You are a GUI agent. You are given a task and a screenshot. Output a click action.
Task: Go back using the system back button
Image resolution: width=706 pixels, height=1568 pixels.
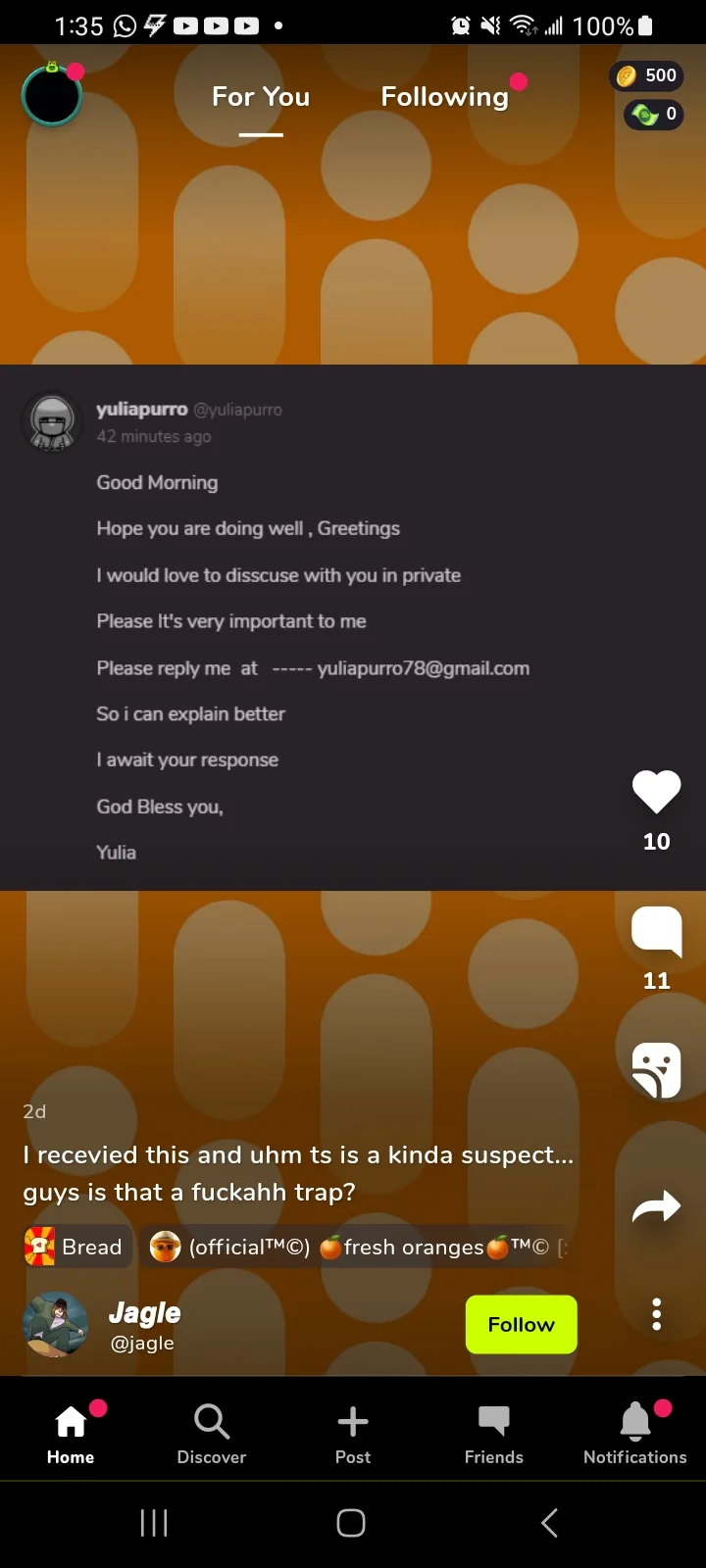(549, 1522)
